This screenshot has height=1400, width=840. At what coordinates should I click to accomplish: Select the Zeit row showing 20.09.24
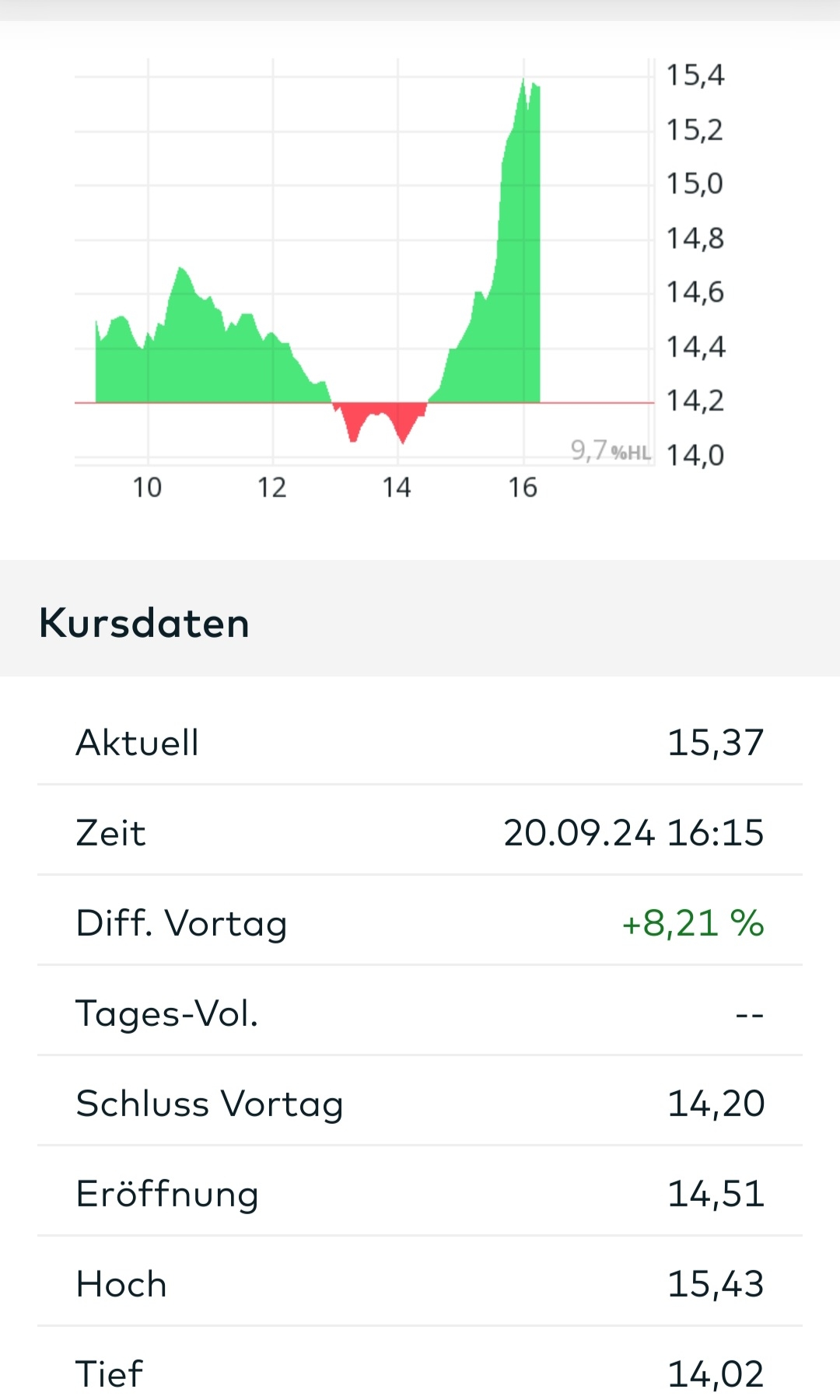420,832
